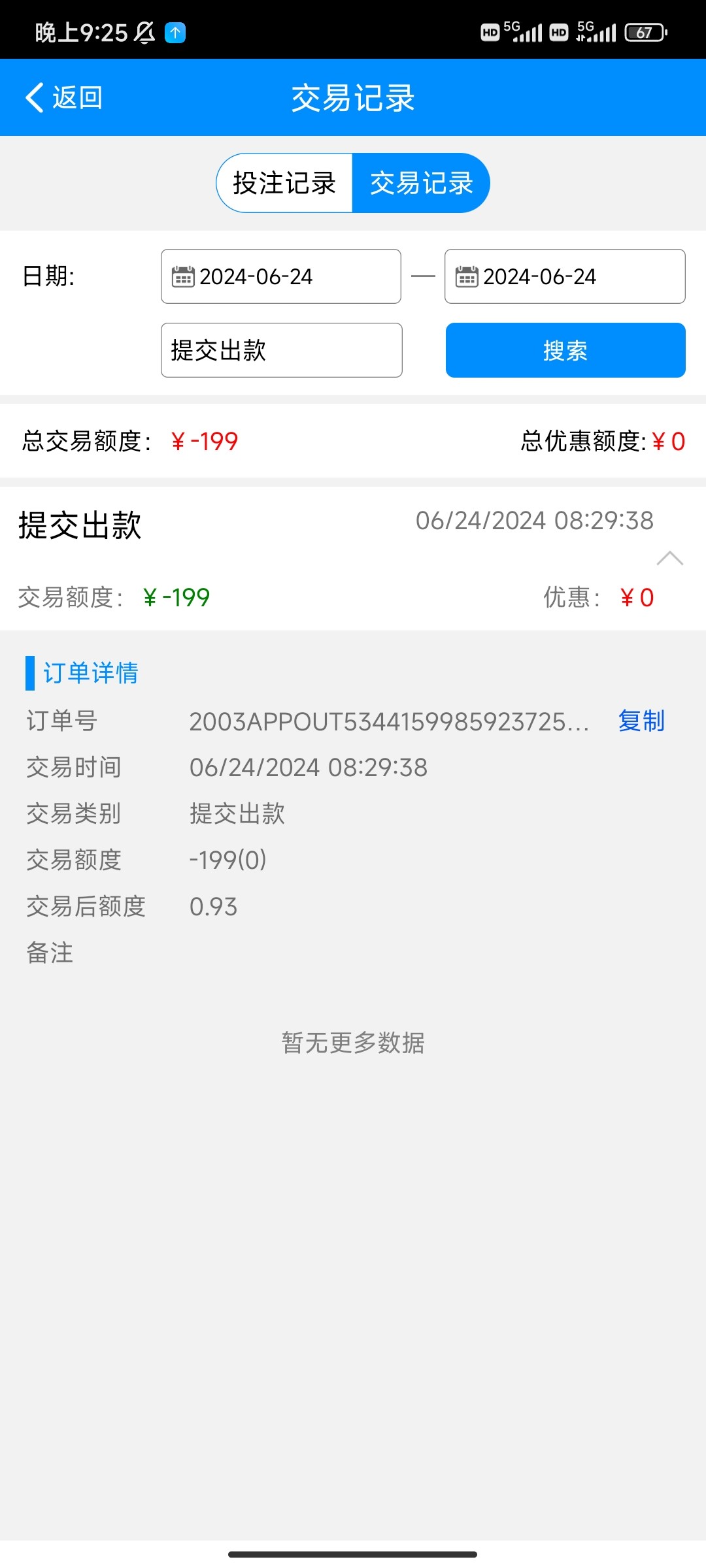Open the calendar icon on the start date

183,277
